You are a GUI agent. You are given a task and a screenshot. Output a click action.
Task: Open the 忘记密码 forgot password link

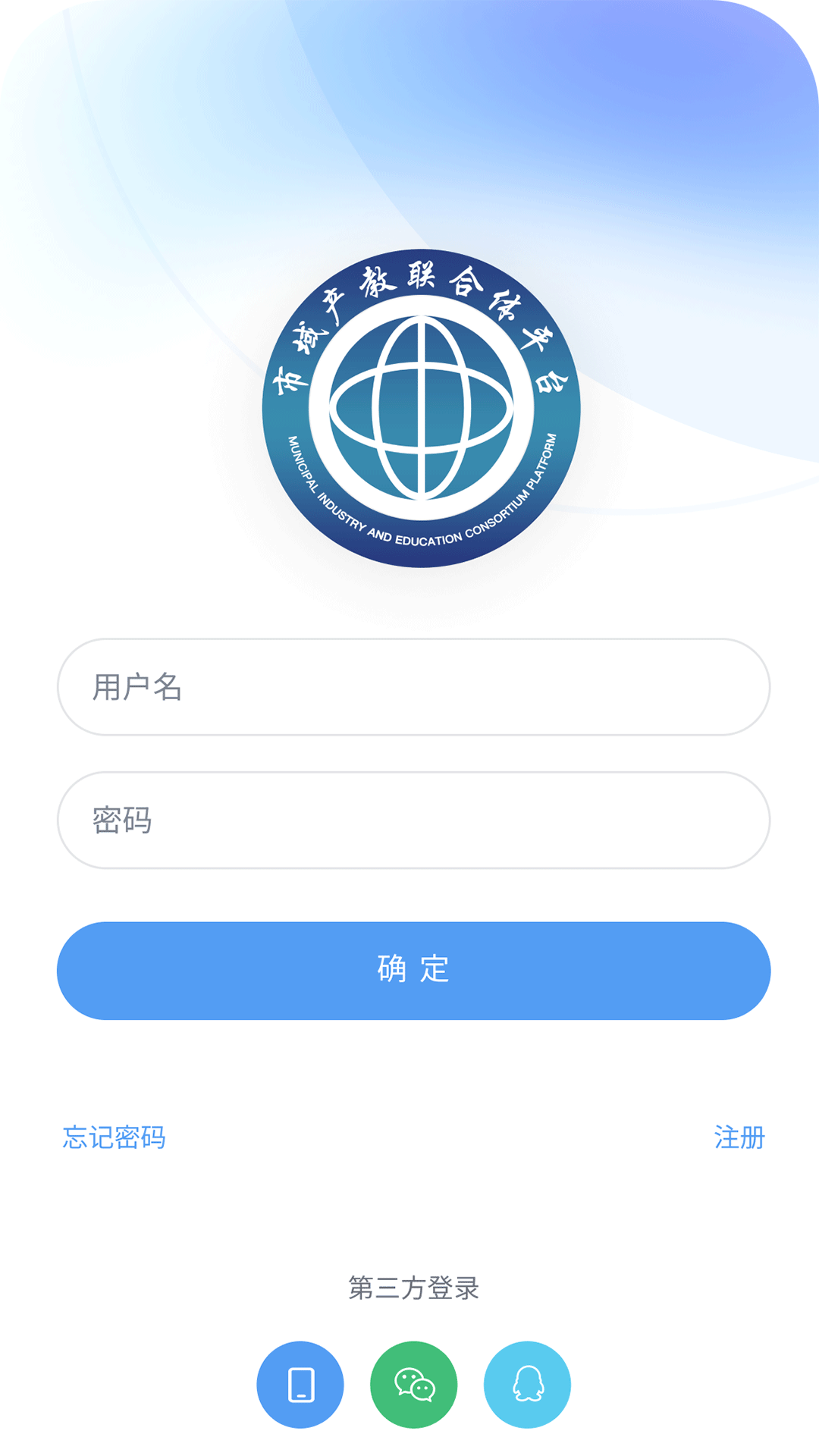114,1137
